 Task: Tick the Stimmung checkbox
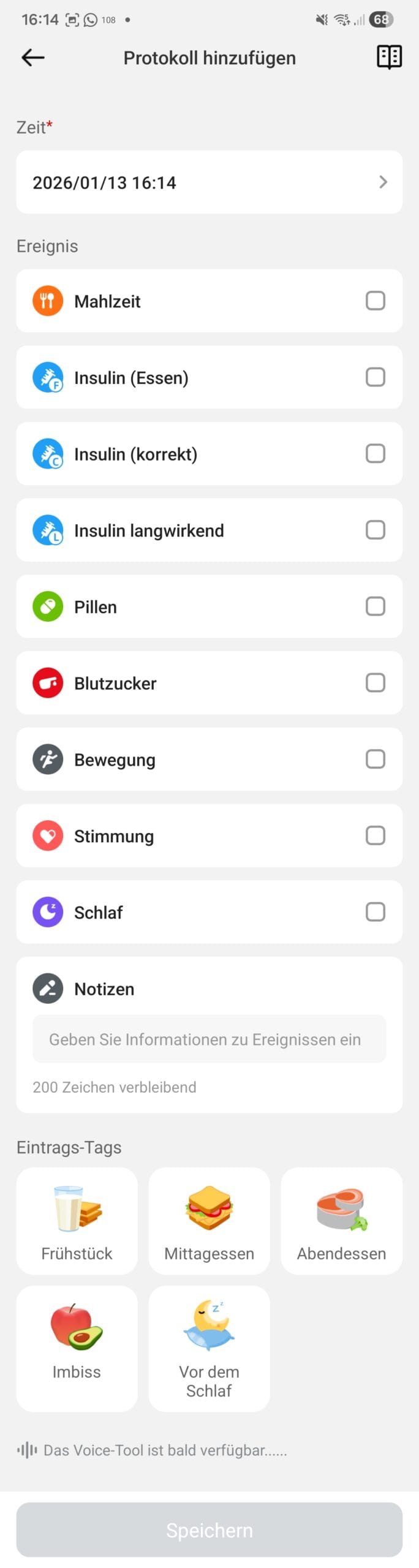(375, 835)
